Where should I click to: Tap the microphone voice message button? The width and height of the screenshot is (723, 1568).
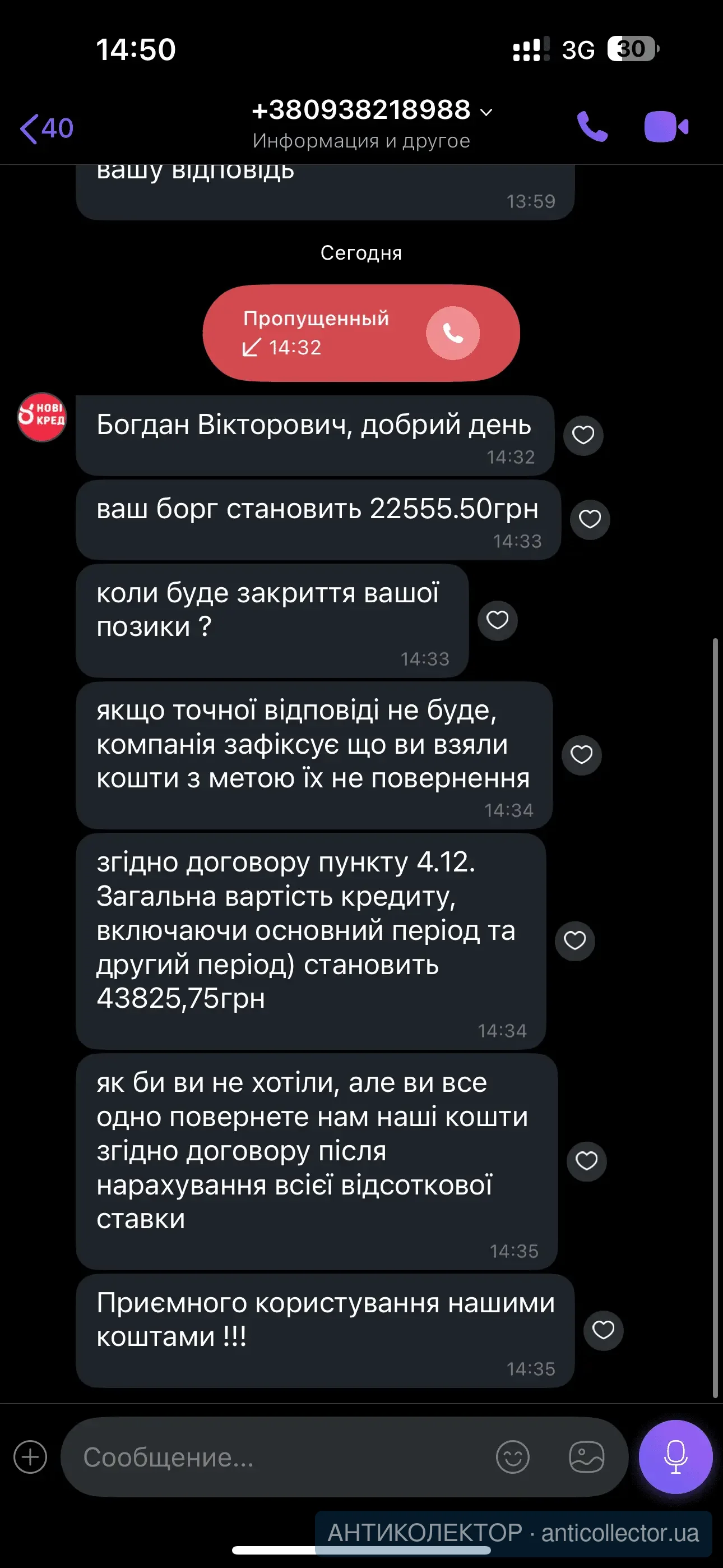pos(675,1456)
